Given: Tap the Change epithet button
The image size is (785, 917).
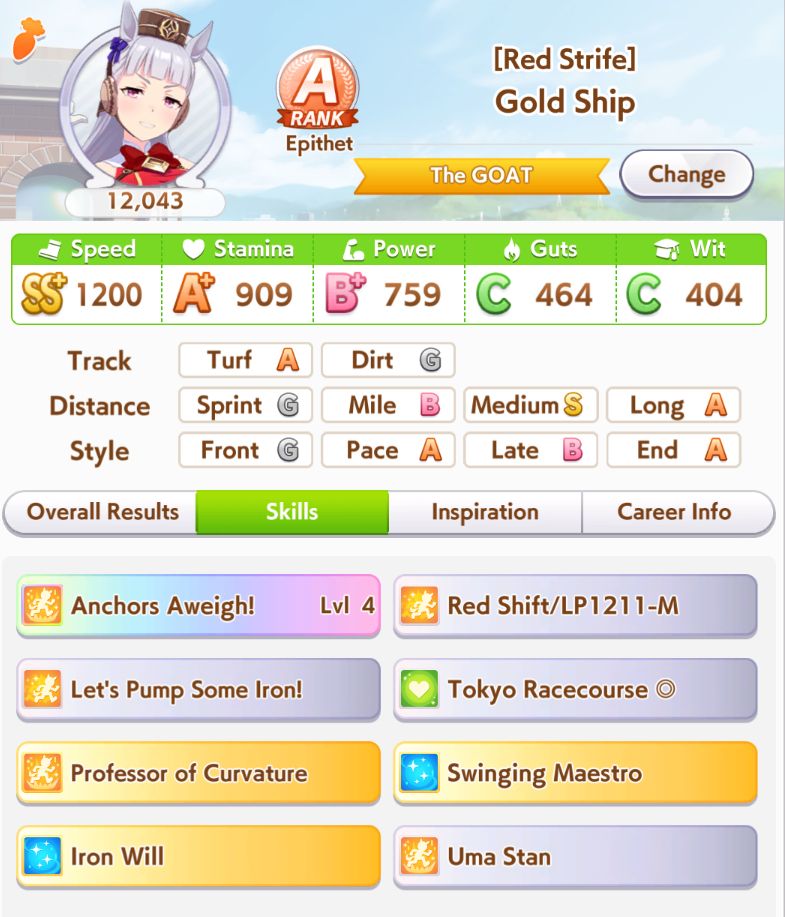Looking at the screenshot, I should pos(686,174).
